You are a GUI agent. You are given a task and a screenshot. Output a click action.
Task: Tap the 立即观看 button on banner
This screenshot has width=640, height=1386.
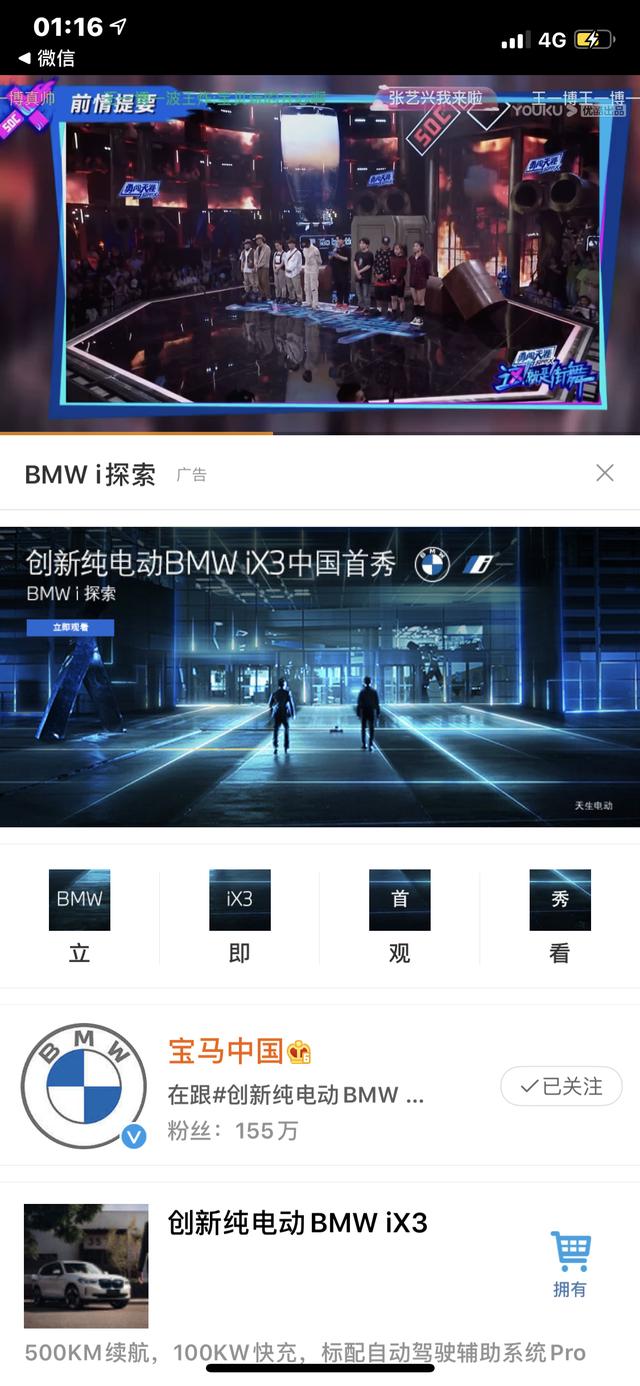70,627
